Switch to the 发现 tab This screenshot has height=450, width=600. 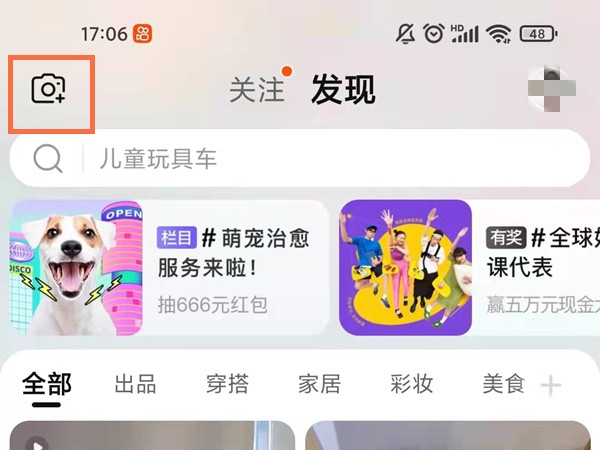[343, 90]
